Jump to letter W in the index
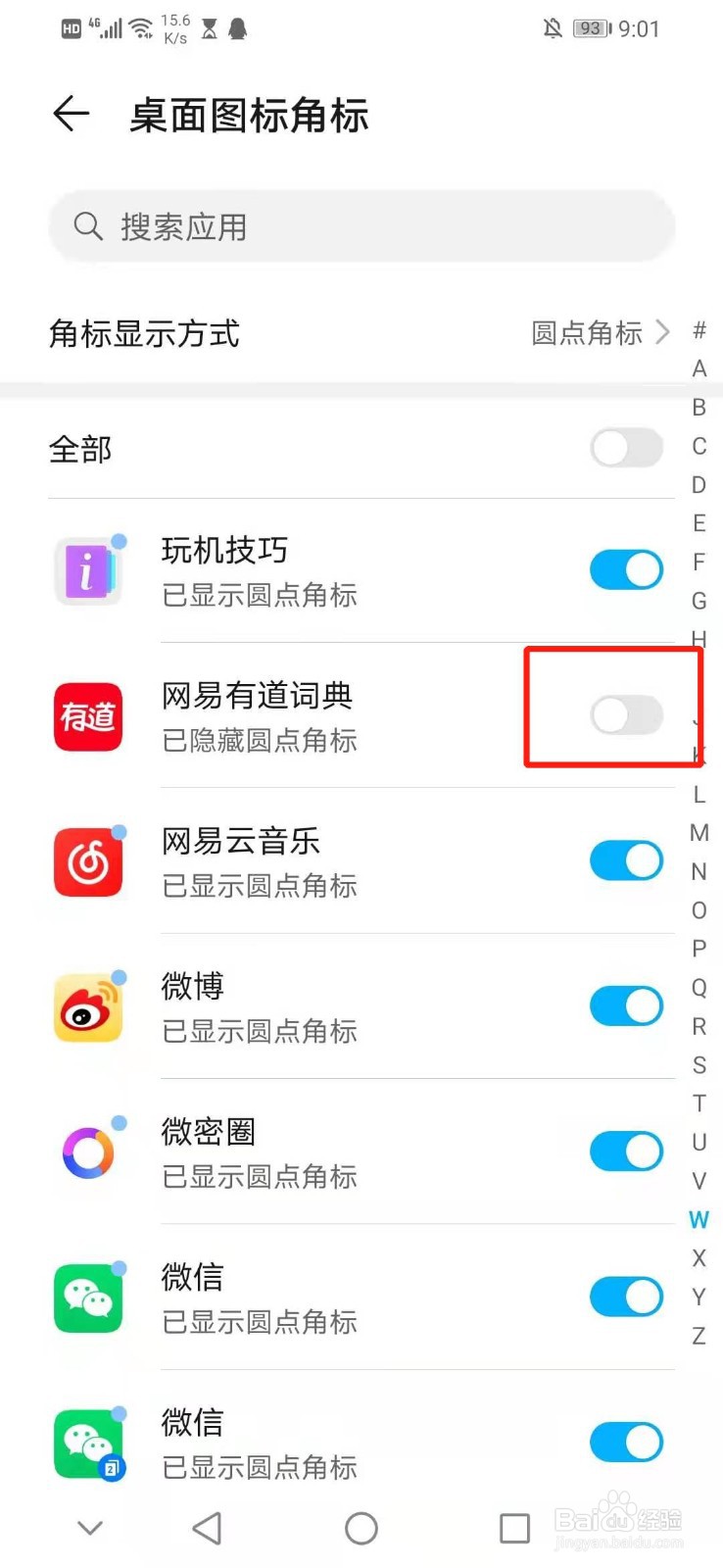This screenshot has height=1568, width=723. point(699,1218)
